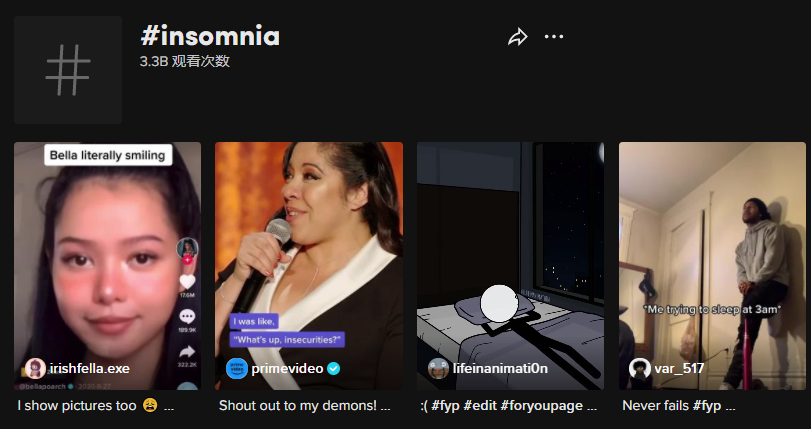Open var_517's profile page
The height and width of the screenshot is (429, 811).
tap(679, 368)
